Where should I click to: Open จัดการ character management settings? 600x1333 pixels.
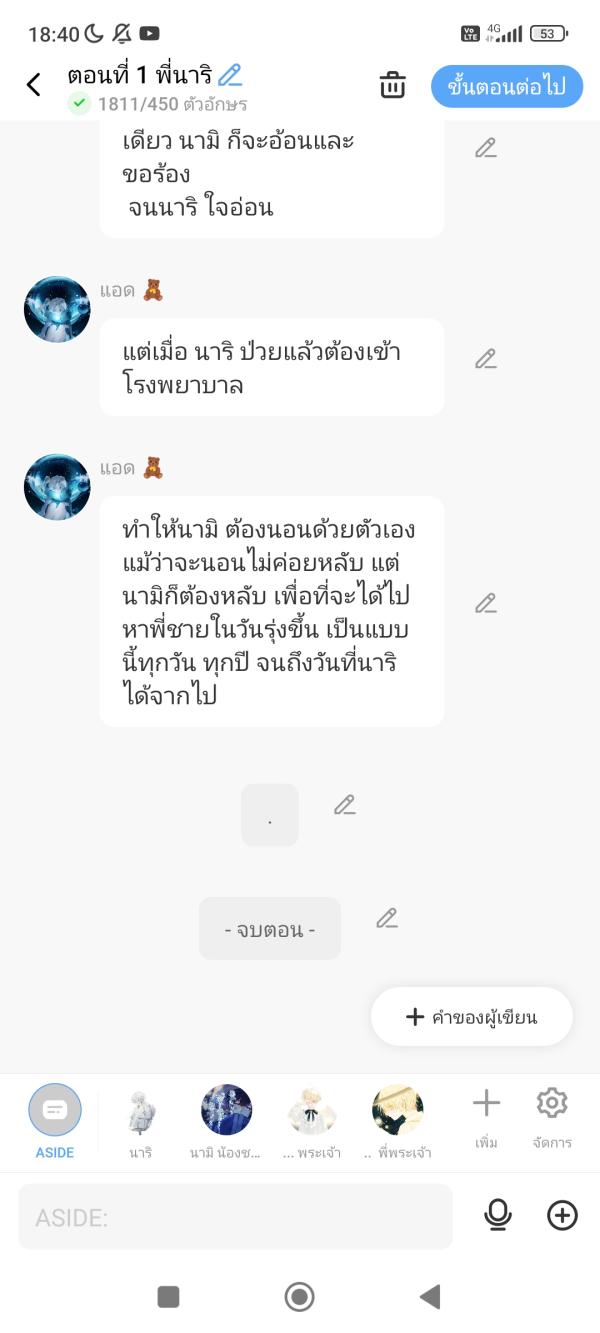pyautogui.click(x=552, y=1116)
